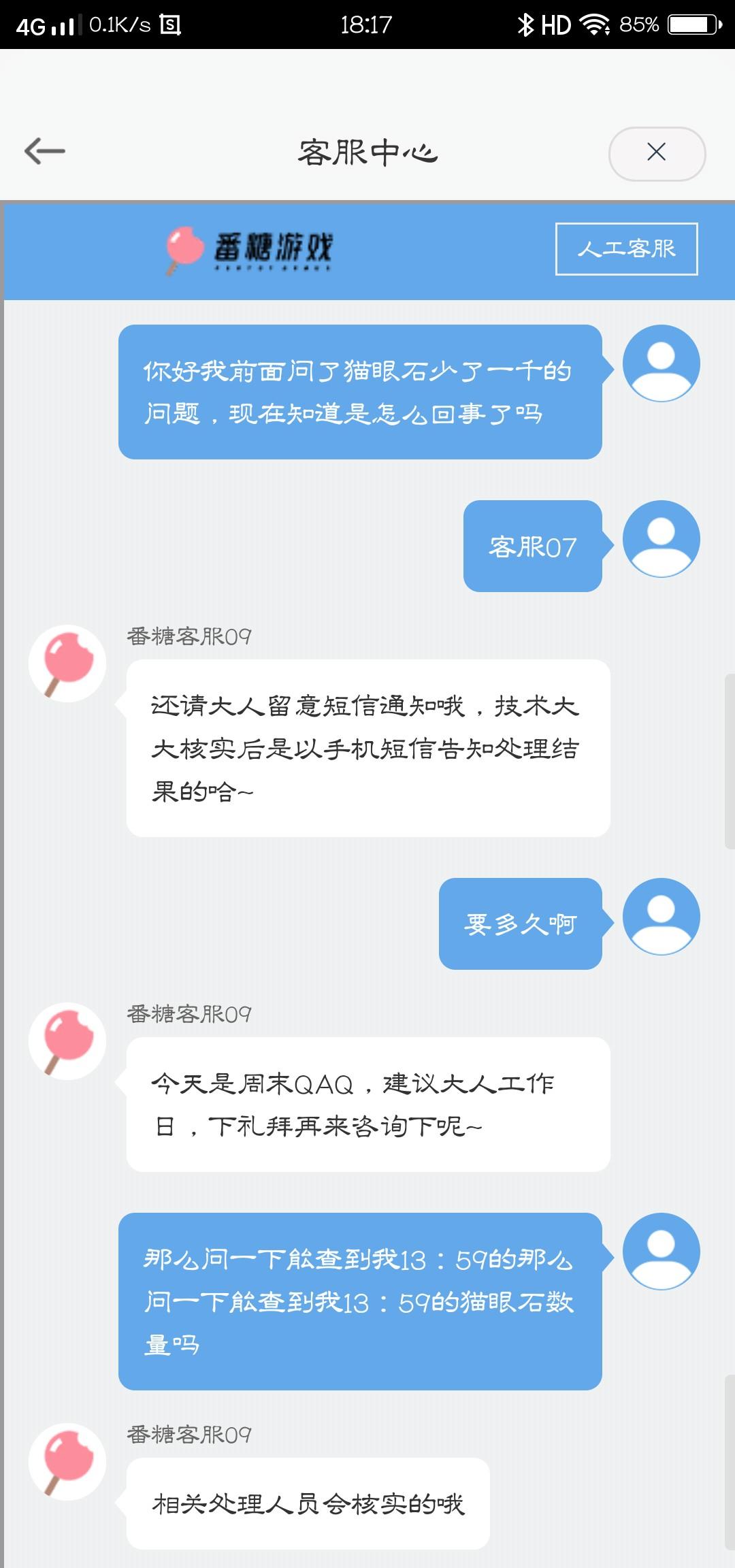Screen dimensions: 735x1568
Task: Go back using the top-left arrow
Action: [x=45, y=151]
